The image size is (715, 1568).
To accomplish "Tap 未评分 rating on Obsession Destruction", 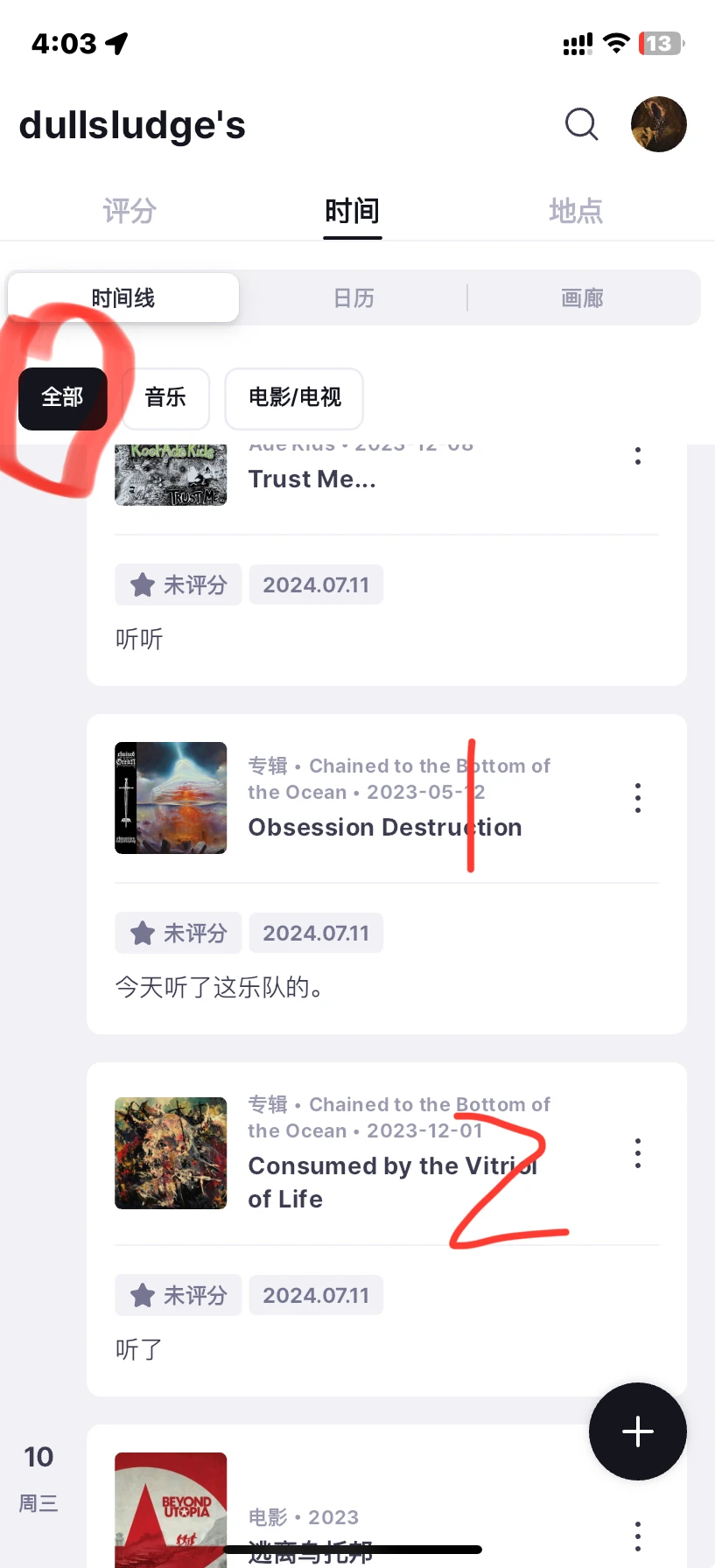I will coord(179,934).
